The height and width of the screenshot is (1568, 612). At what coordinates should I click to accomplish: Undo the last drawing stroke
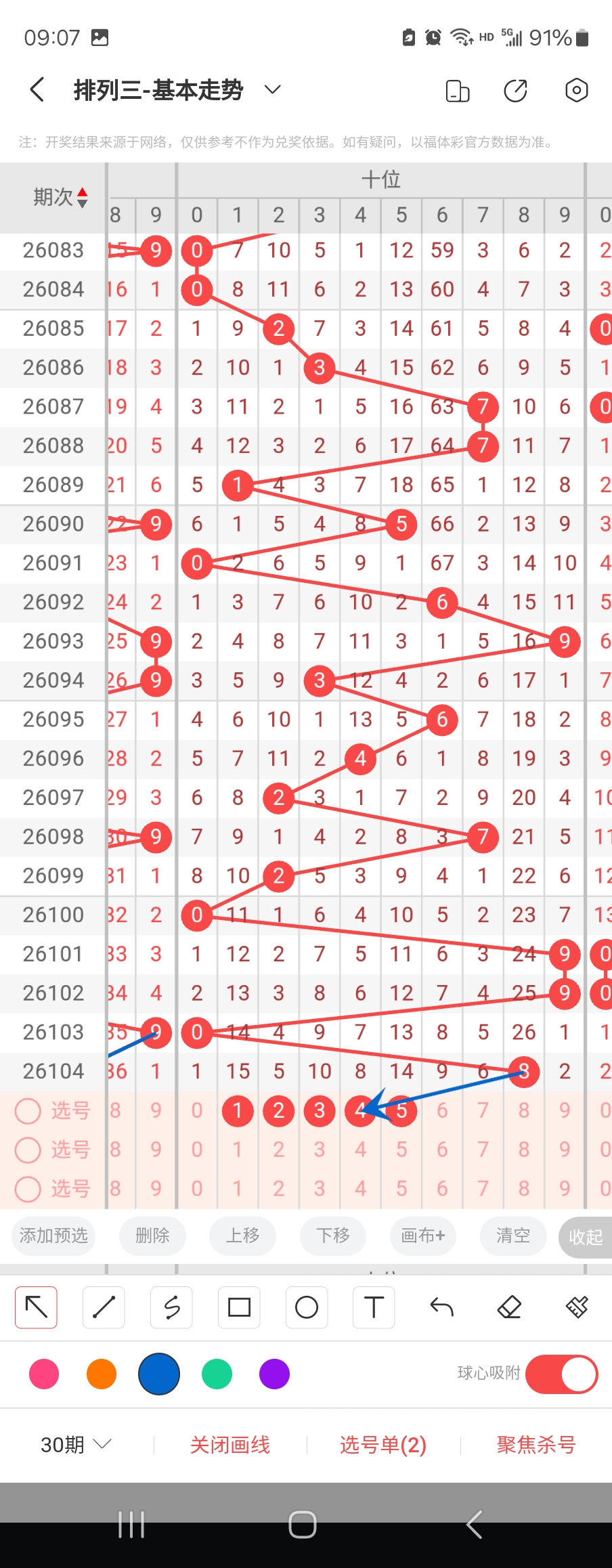tap(442, 1307)
